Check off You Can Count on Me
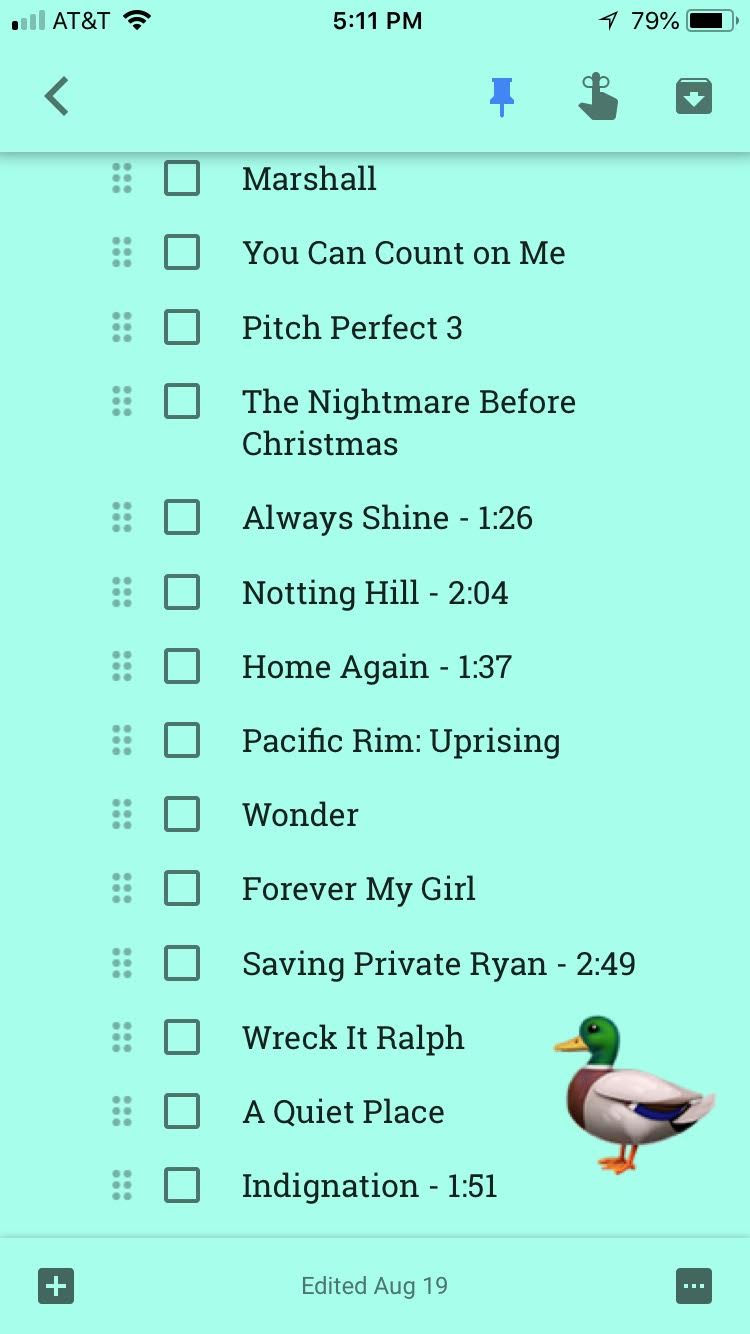The image size is (750, 1334). pos(182,253)
